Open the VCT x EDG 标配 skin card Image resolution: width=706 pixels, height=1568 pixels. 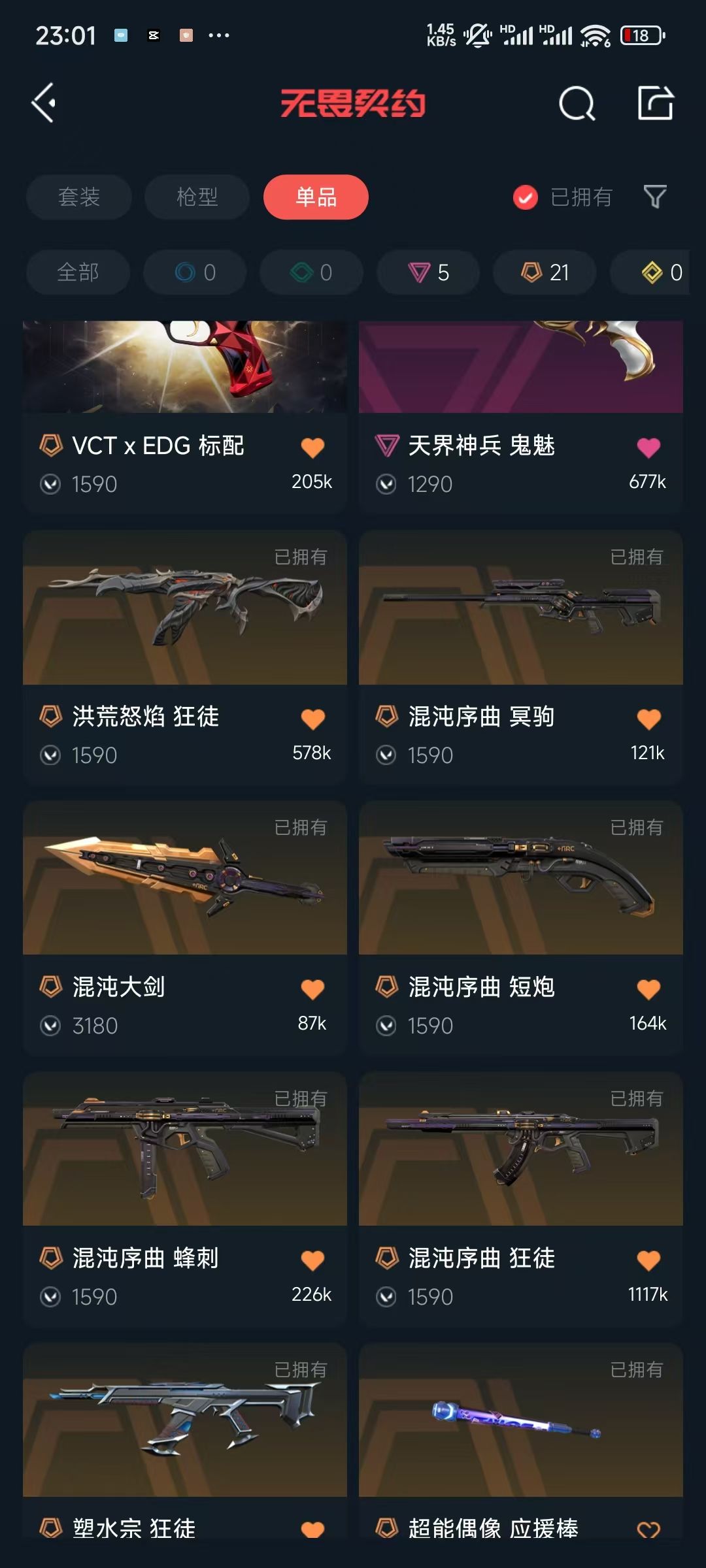tap(185, 416)
